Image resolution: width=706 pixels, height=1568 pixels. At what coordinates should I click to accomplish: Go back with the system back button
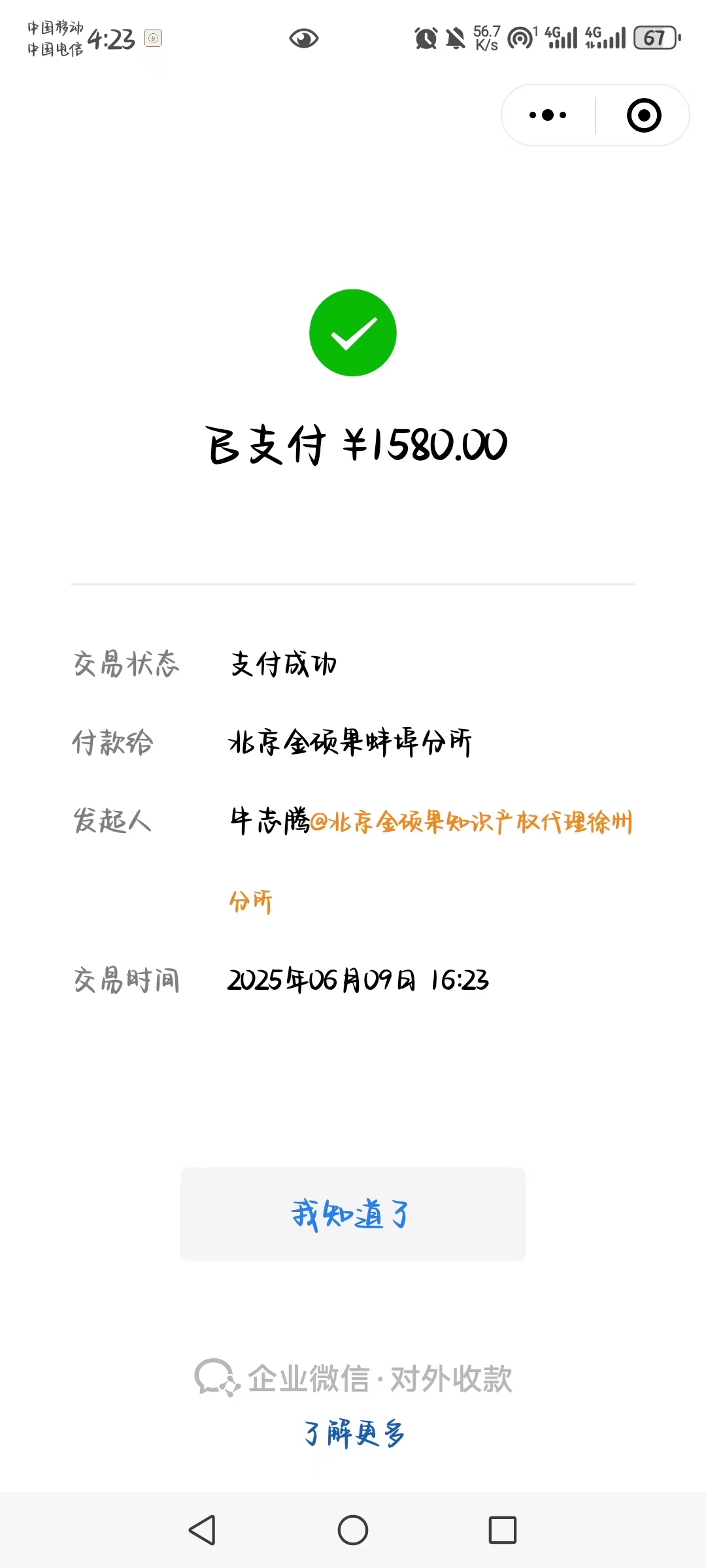[x=203, y=1530]
